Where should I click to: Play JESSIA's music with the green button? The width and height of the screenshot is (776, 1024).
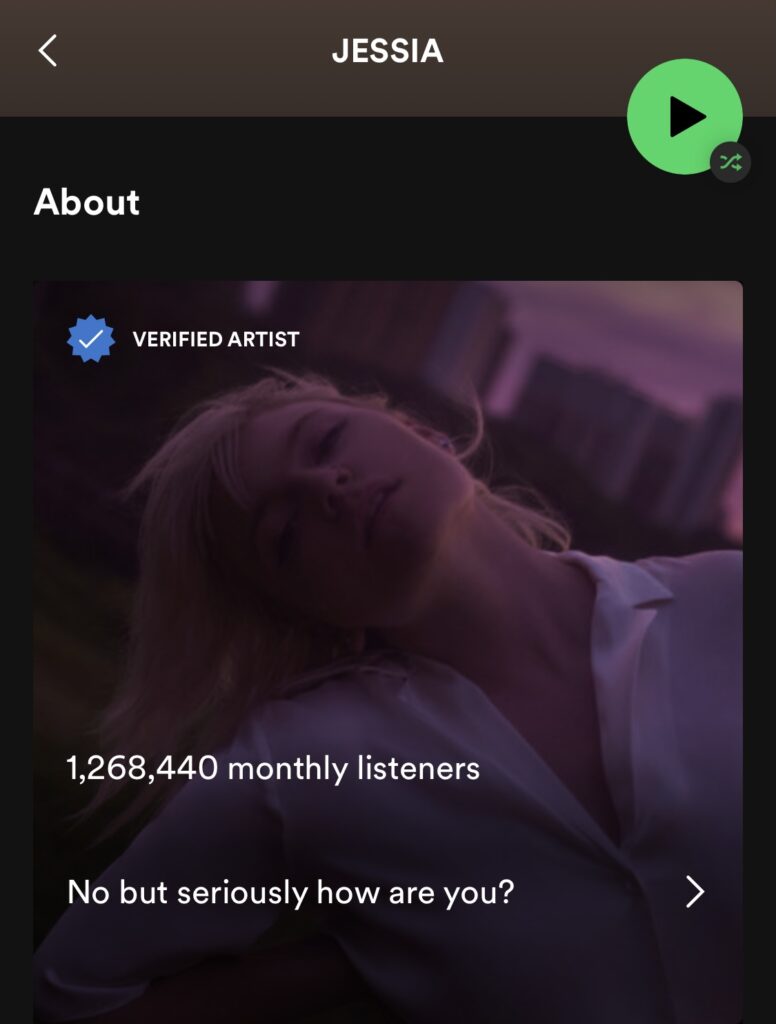pos(684,117)
